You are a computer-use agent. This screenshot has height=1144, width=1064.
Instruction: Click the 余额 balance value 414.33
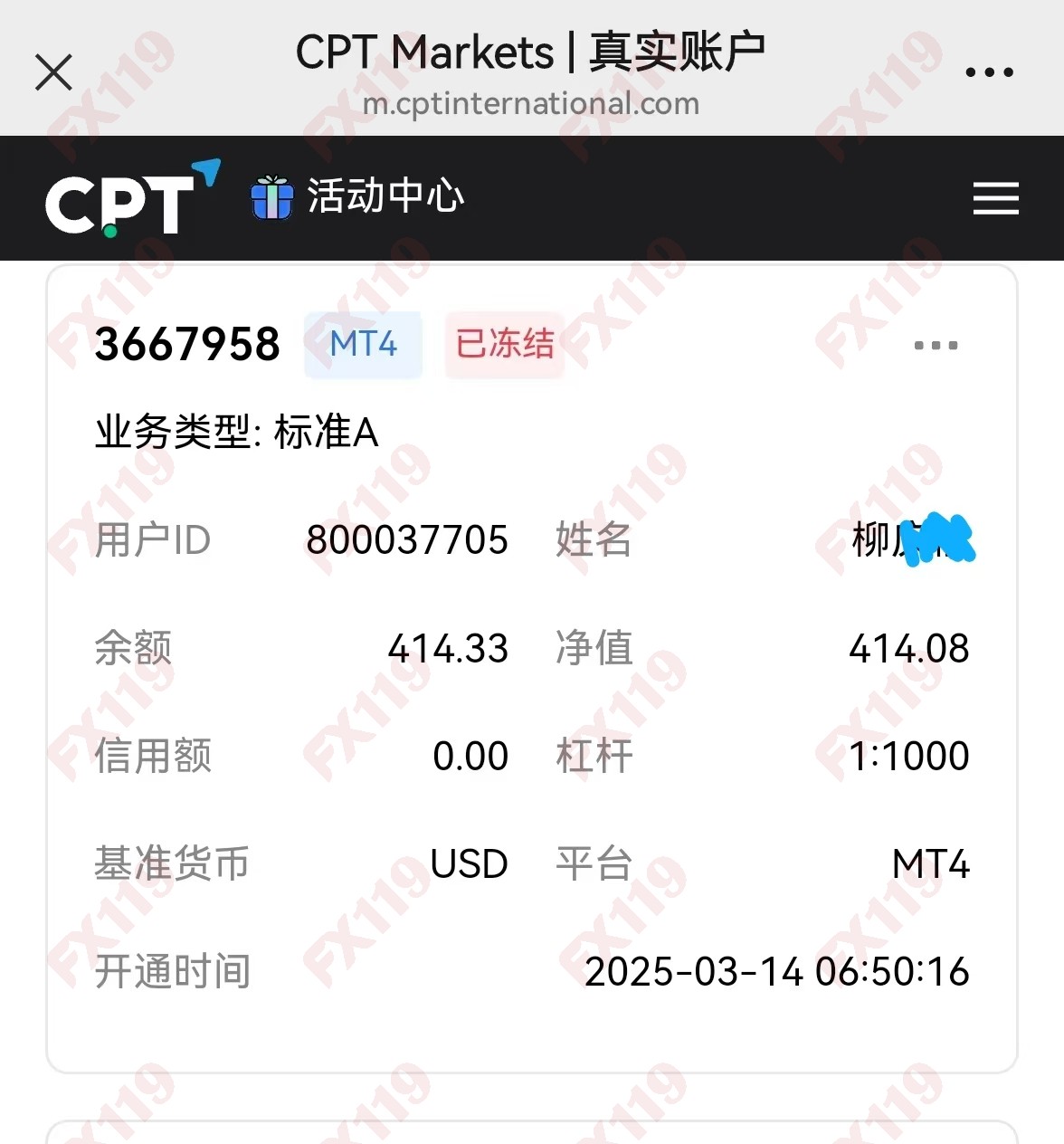447,648
